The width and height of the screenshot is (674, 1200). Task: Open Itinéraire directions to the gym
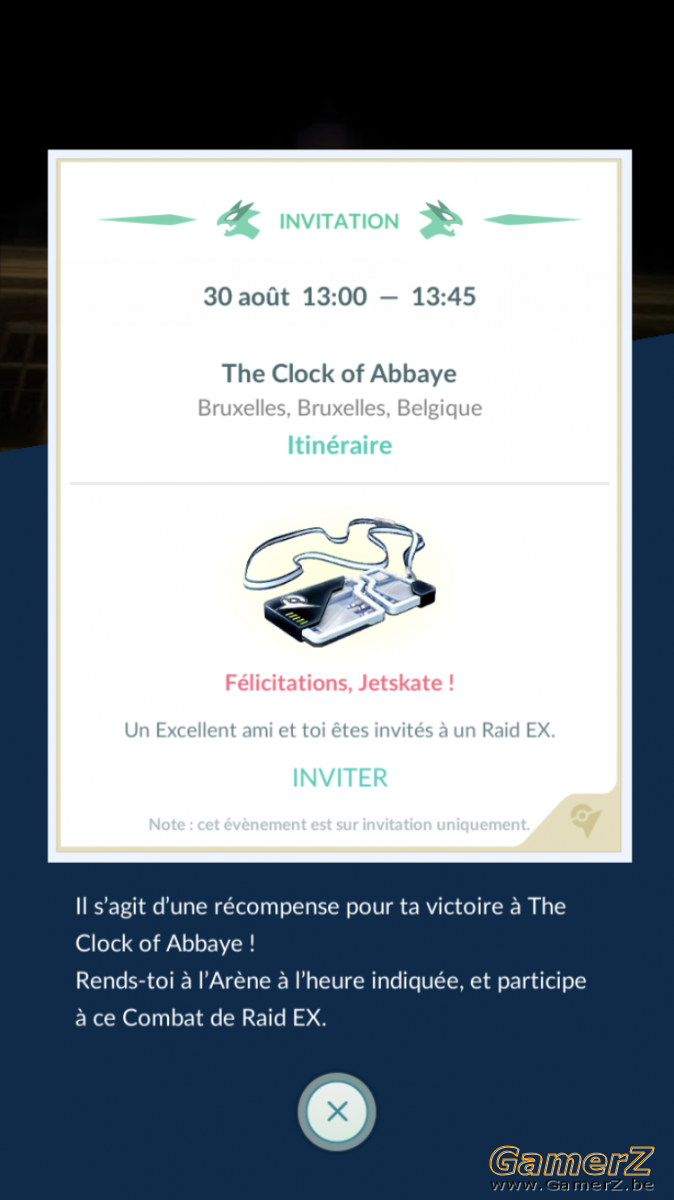coord(339,445)
